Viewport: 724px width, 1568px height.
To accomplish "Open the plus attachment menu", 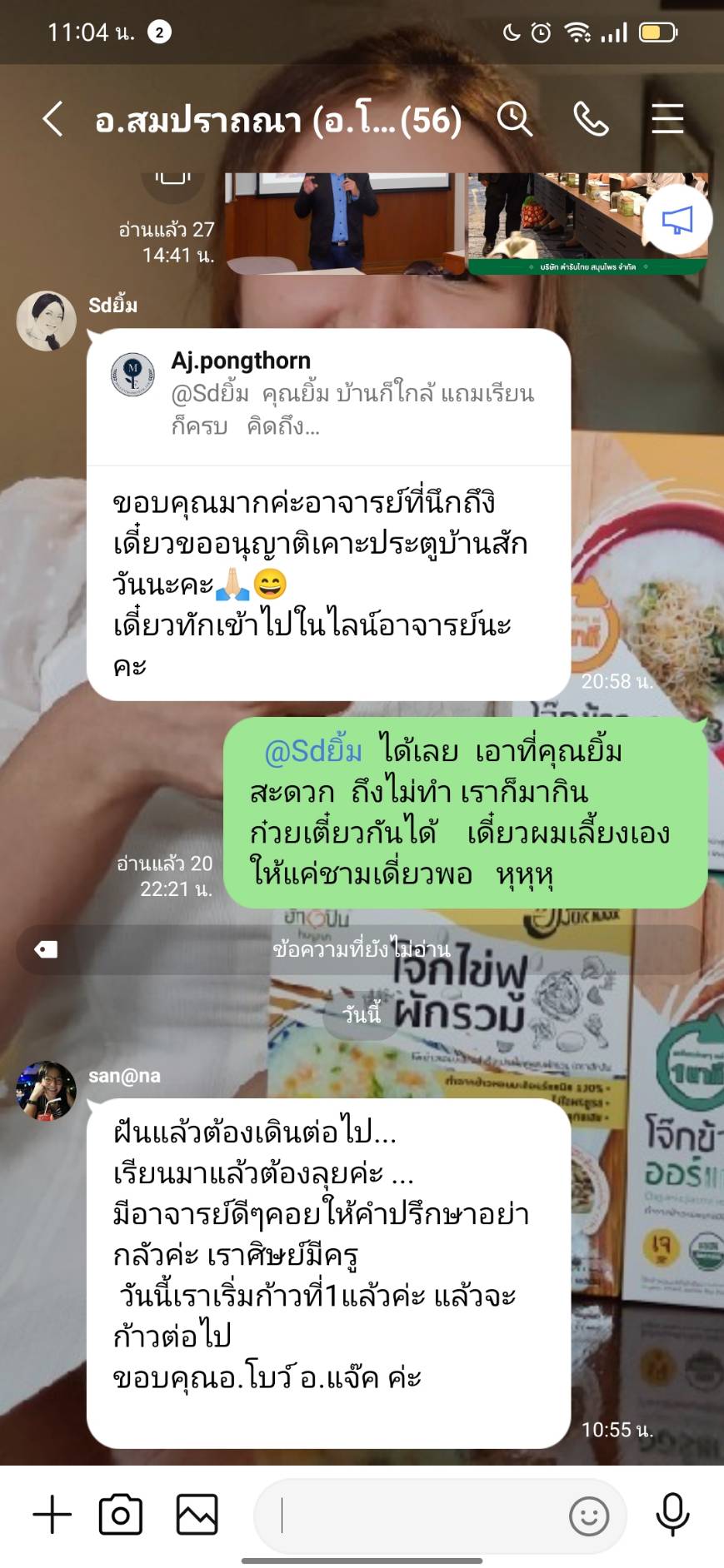I will 52,1515.
